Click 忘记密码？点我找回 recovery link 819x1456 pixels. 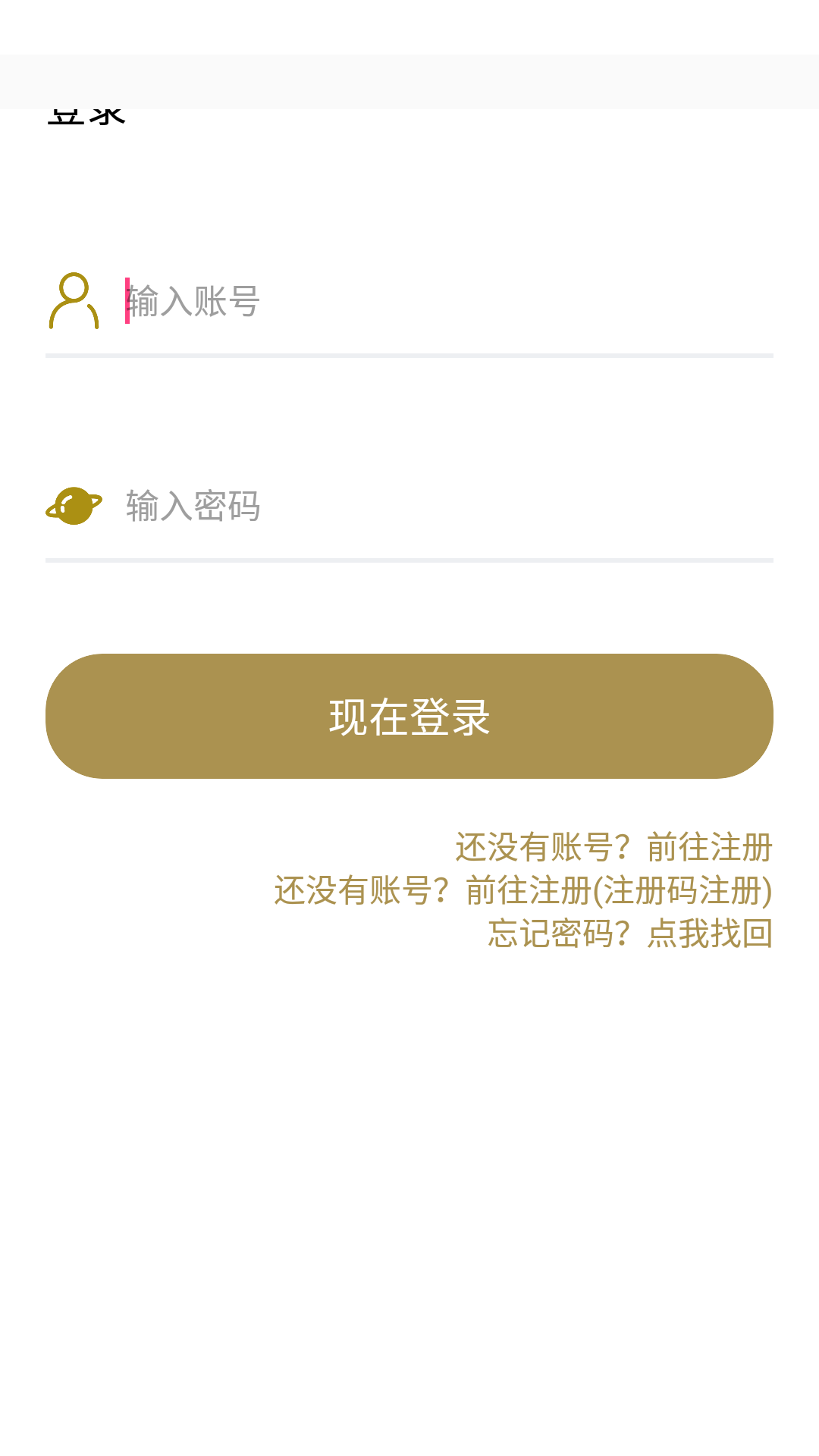(x=629, y=936)
